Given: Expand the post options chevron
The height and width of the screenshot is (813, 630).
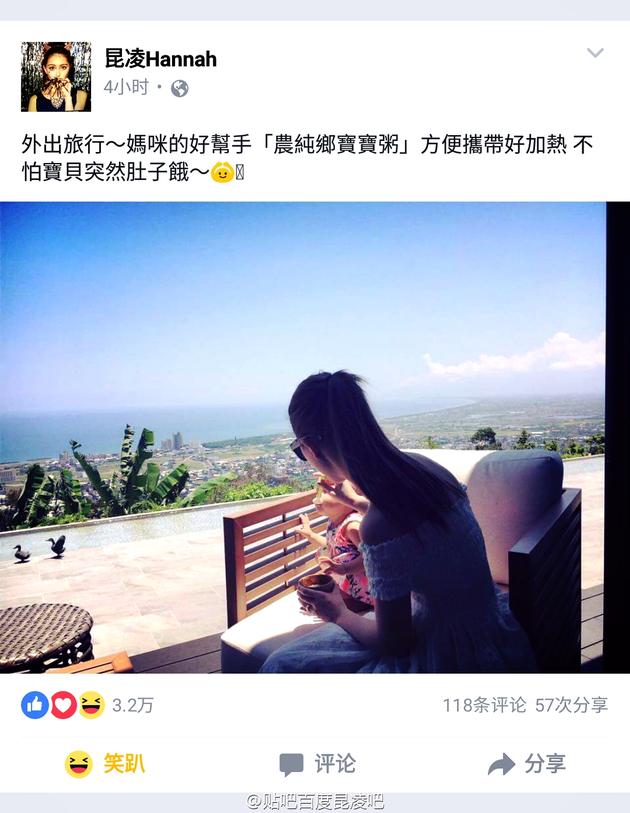Looking at the screenshot, I should click(x=595, y=53).
